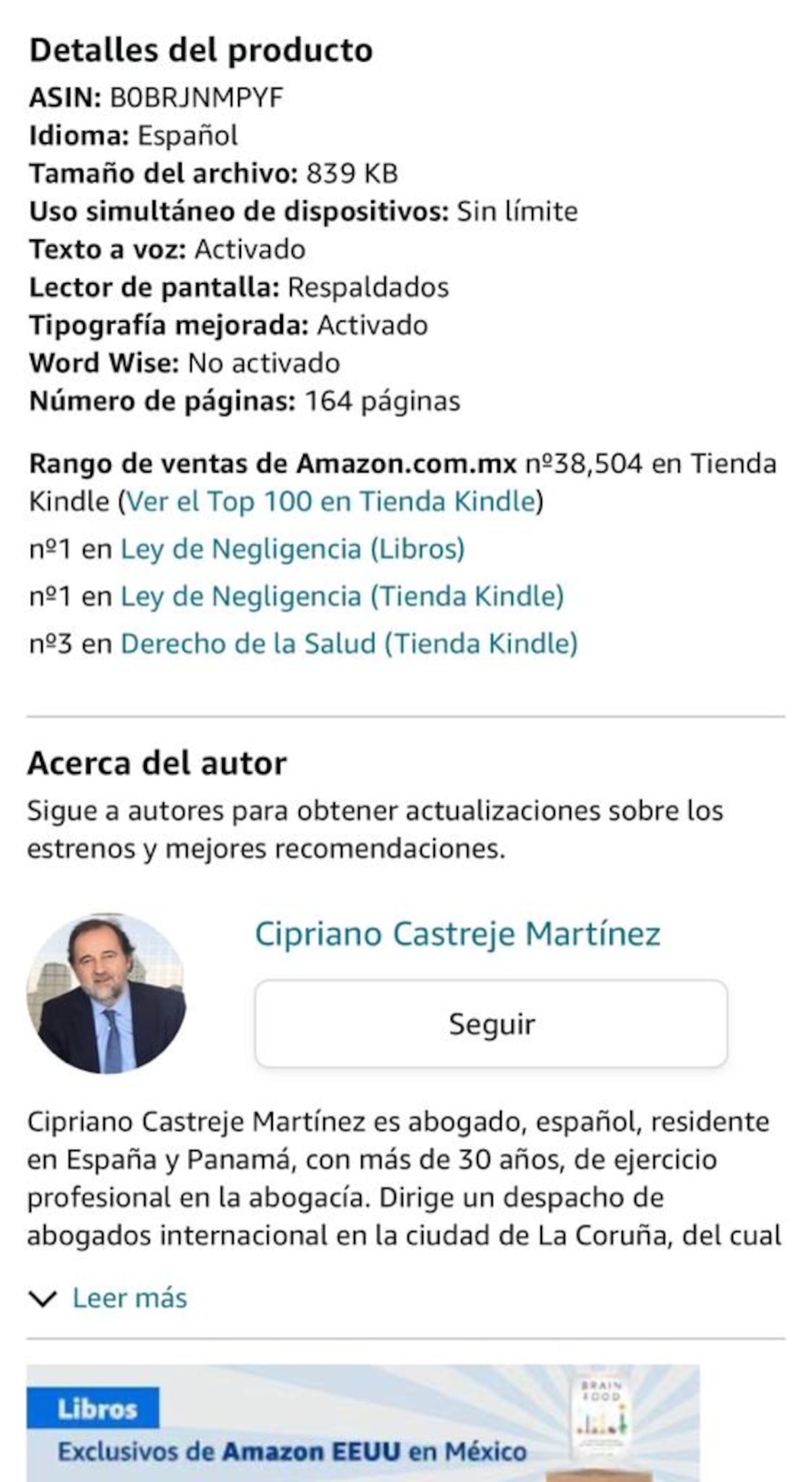View the author's profile photo

point(106,993)
